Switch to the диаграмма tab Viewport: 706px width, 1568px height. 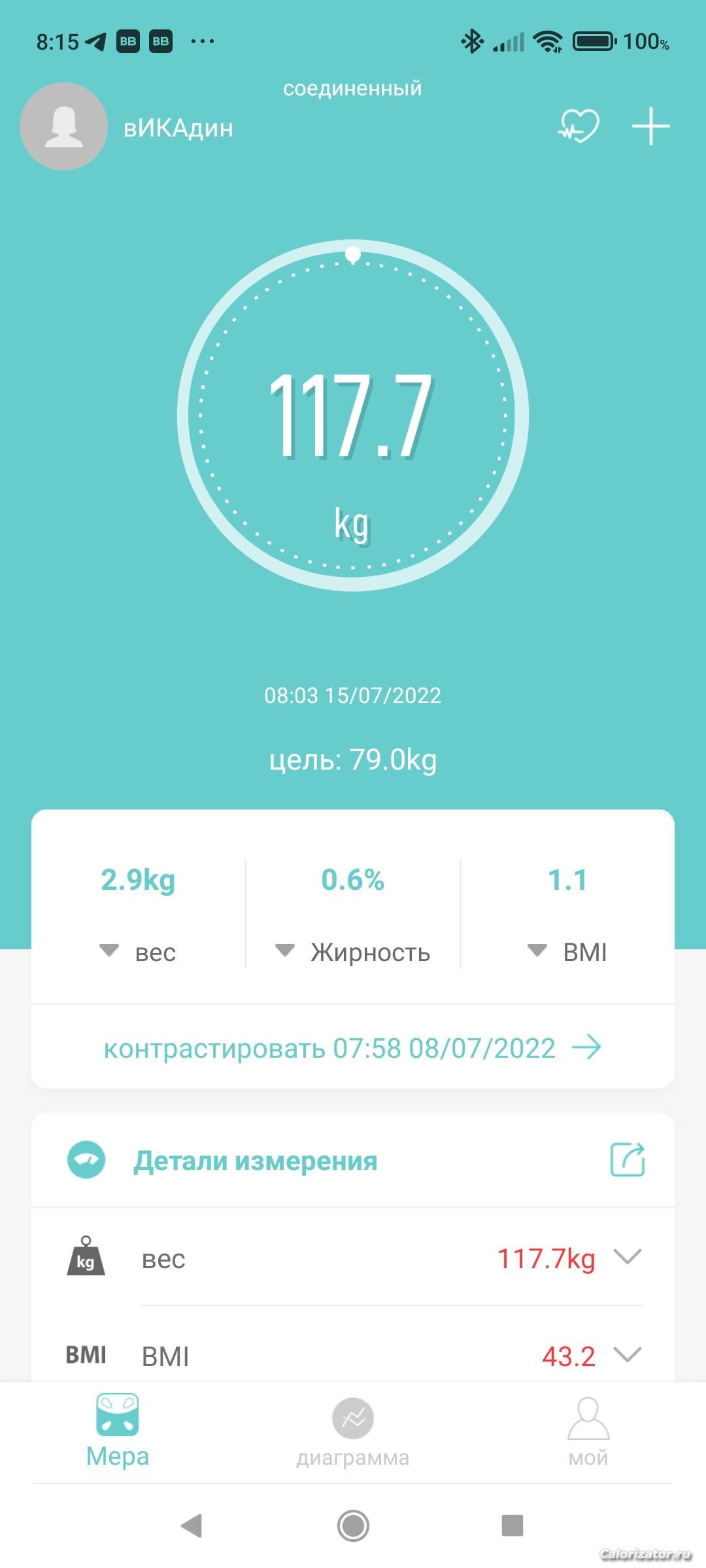click(353, 1432)
